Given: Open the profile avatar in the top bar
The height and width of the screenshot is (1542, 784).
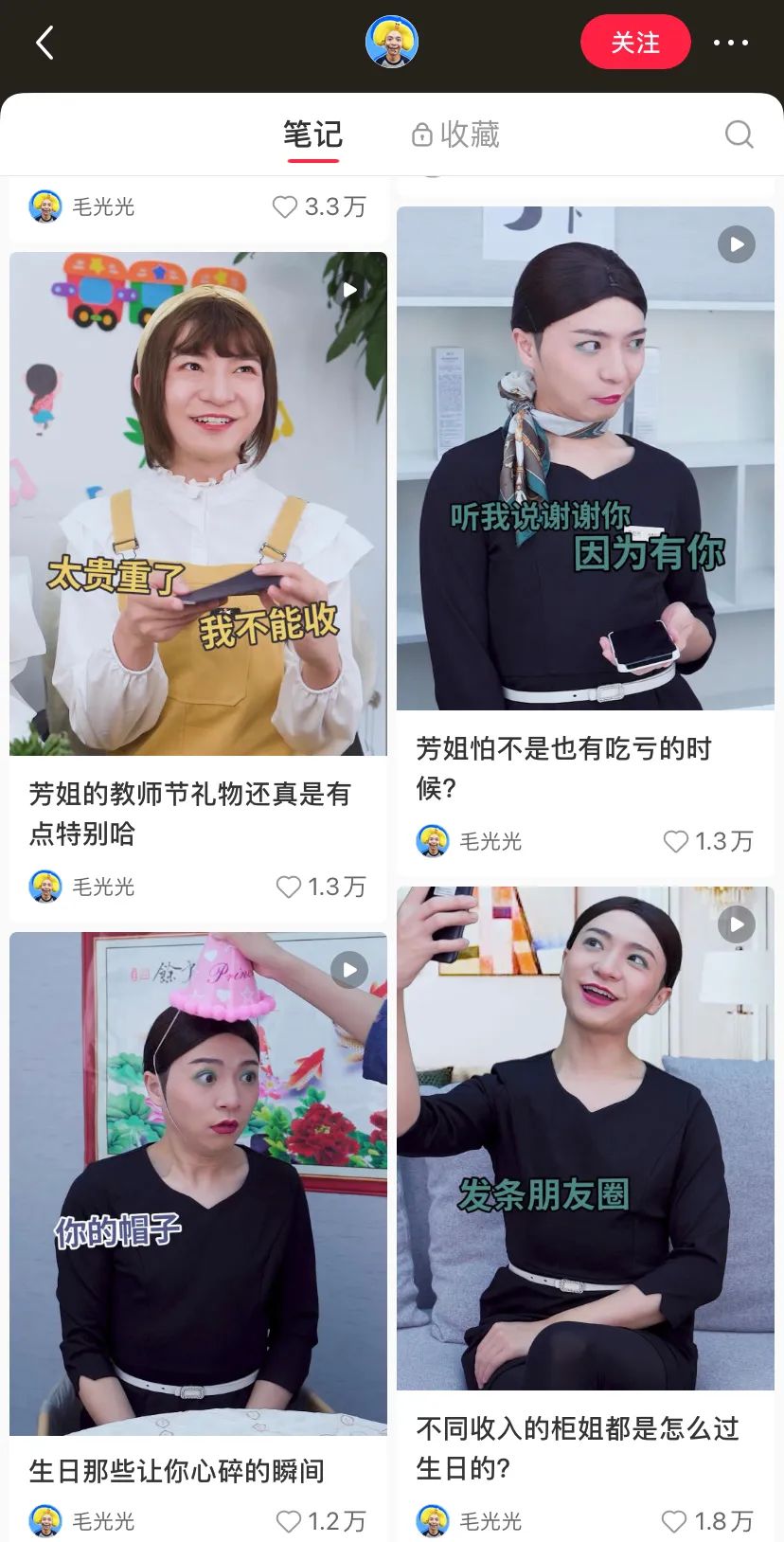Looking at the screenshot, I should (392, 43).
